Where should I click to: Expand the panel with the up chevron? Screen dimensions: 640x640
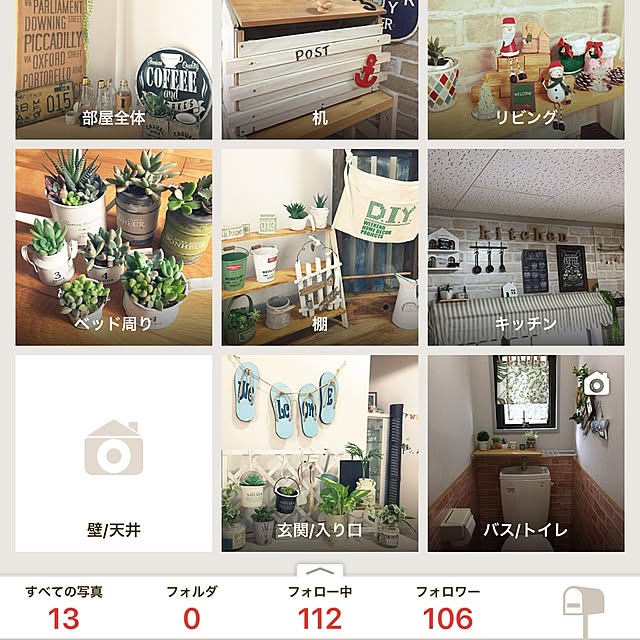coord(320,571)
